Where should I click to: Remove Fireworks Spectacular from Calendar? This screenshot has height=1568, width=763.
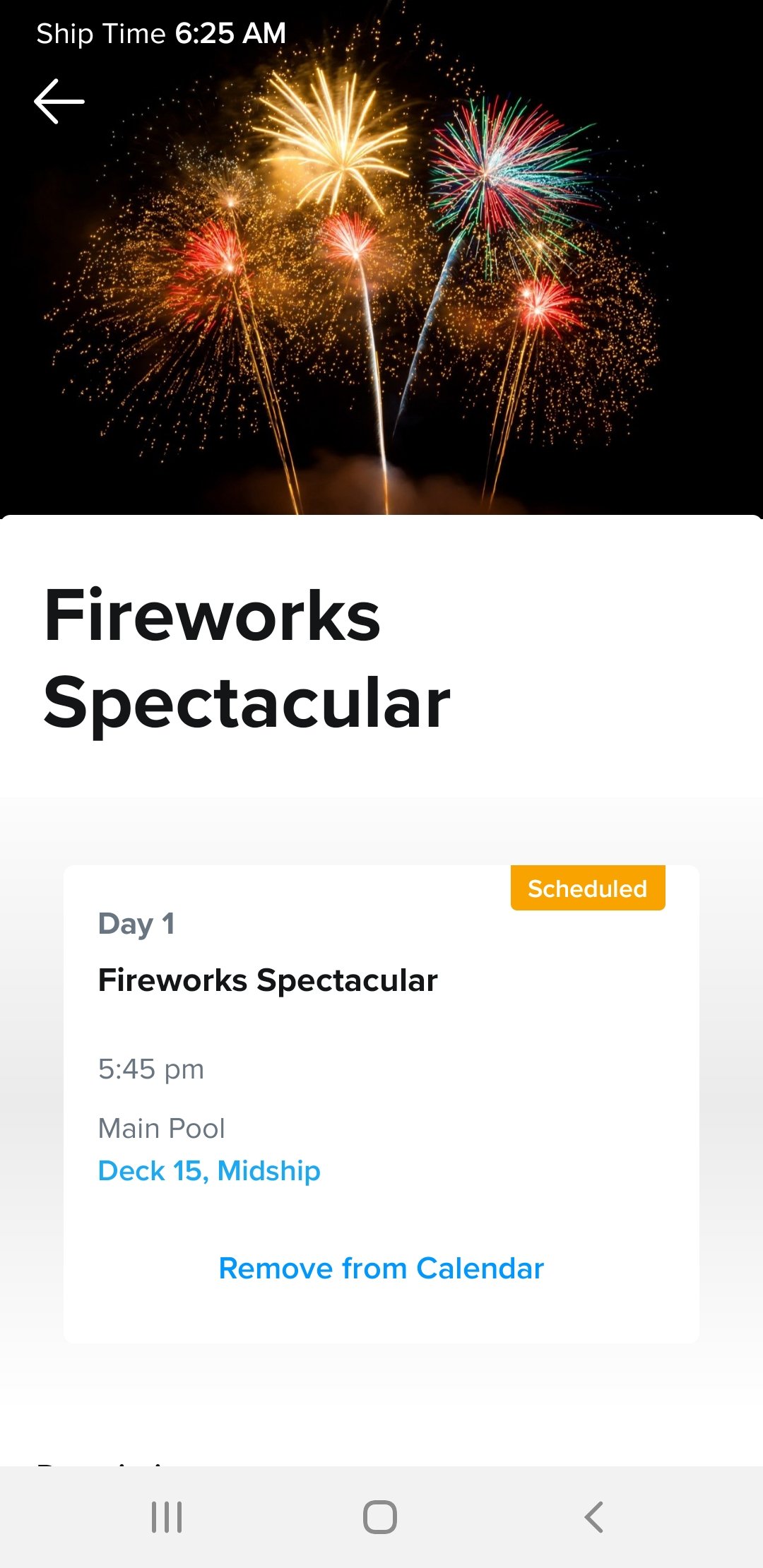(381, 1269)
